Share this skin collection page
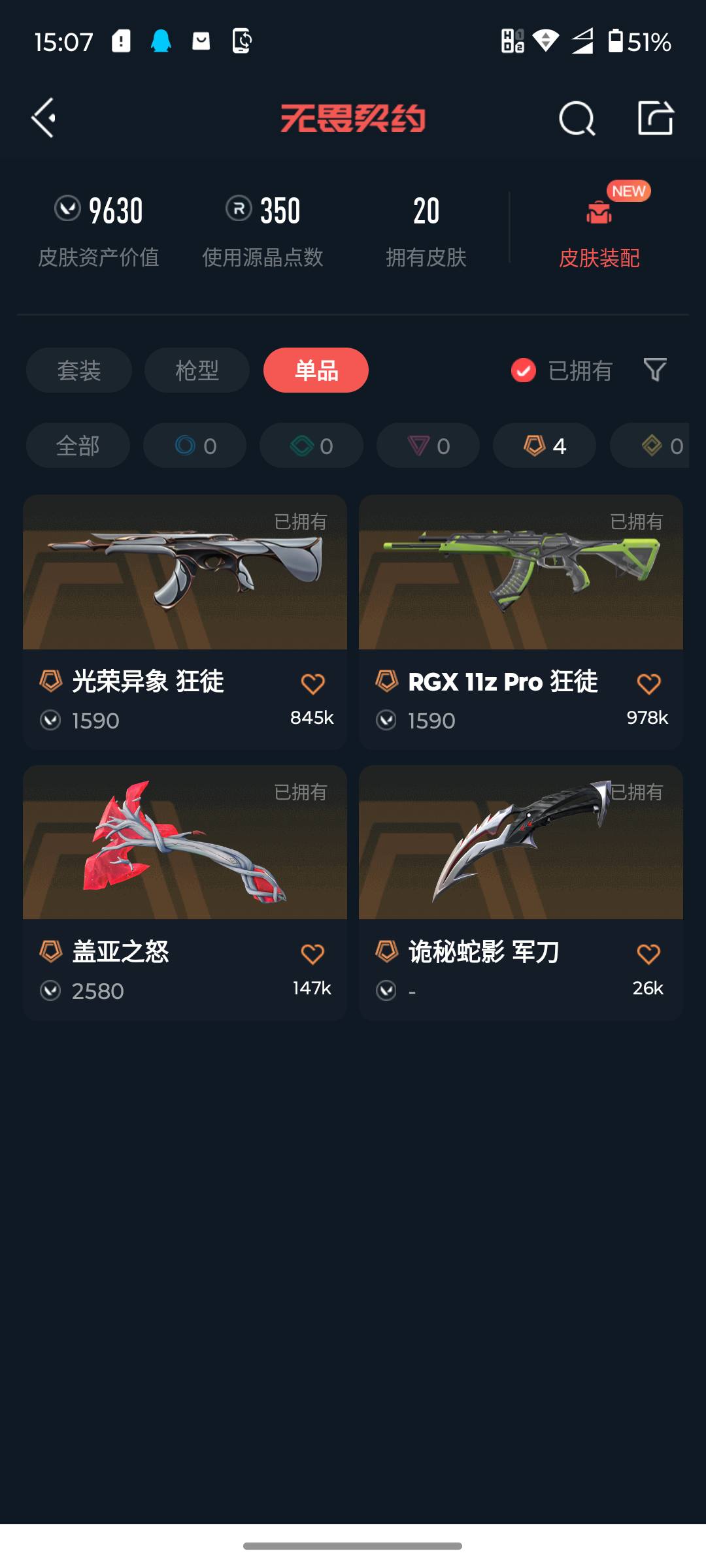706x1568 pixels. 655,118
